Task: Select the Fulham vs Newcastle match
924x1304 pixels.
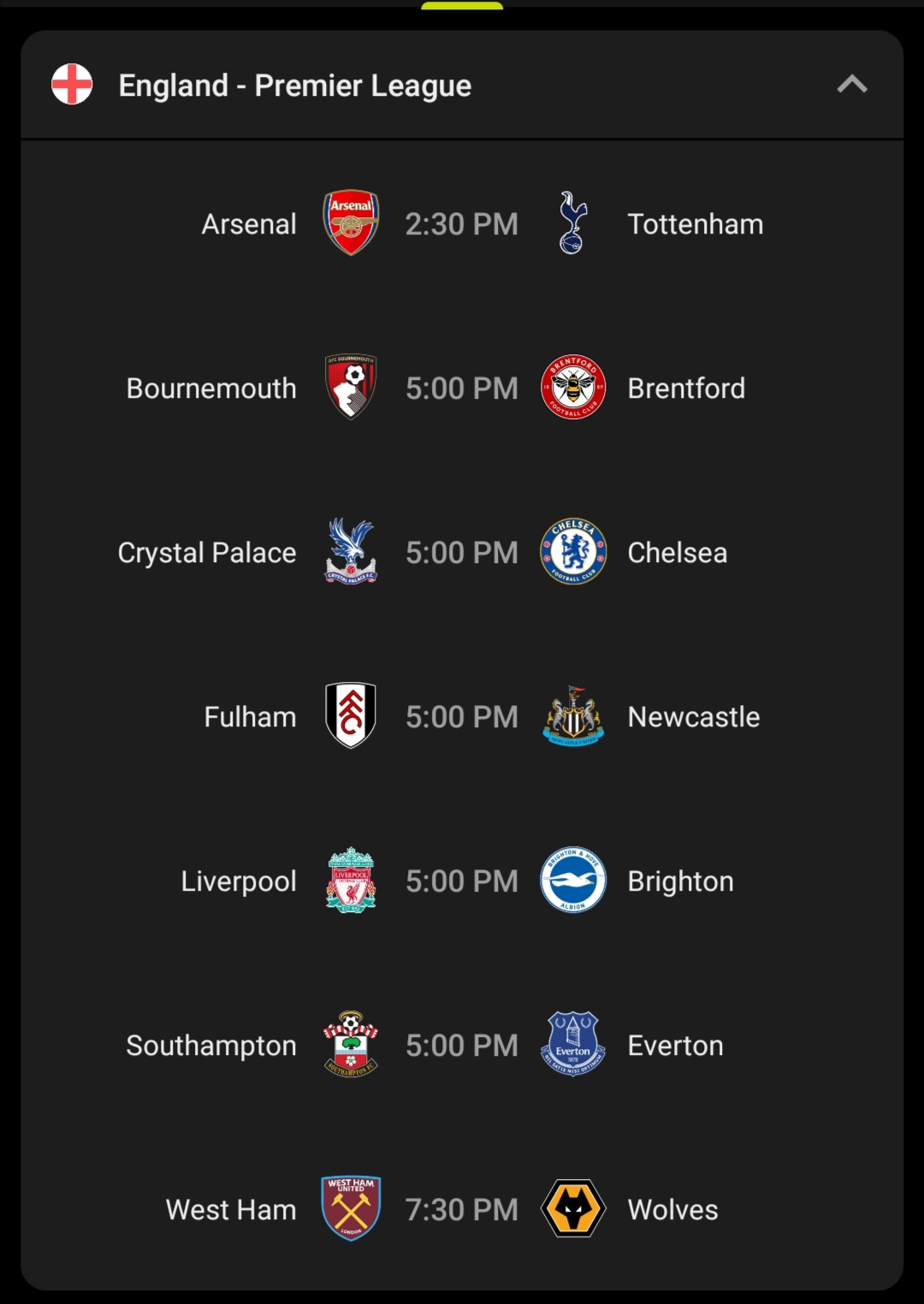Action: tap(461, 717)
